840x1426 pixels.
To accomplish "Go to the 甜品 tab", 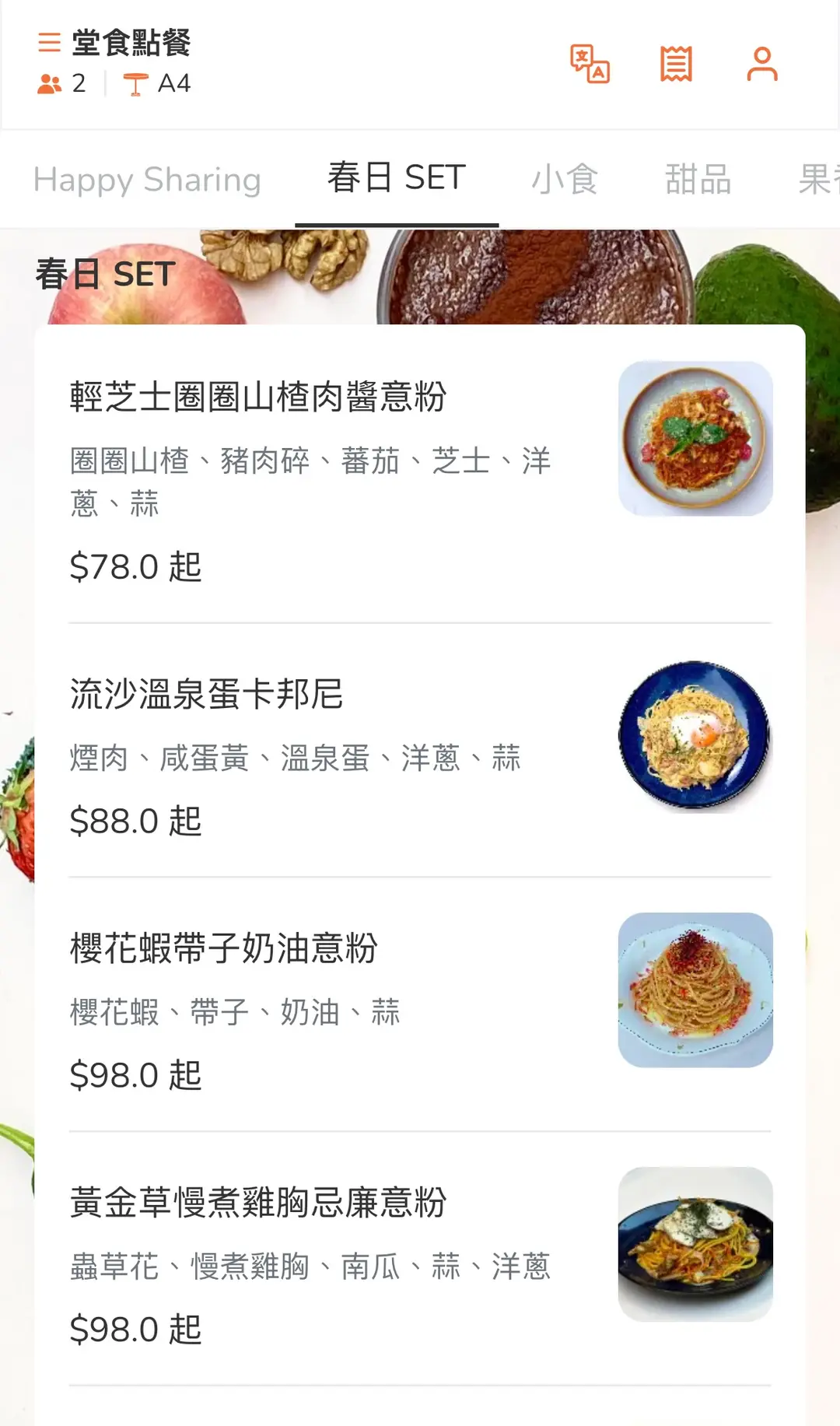I will (698, 179).
